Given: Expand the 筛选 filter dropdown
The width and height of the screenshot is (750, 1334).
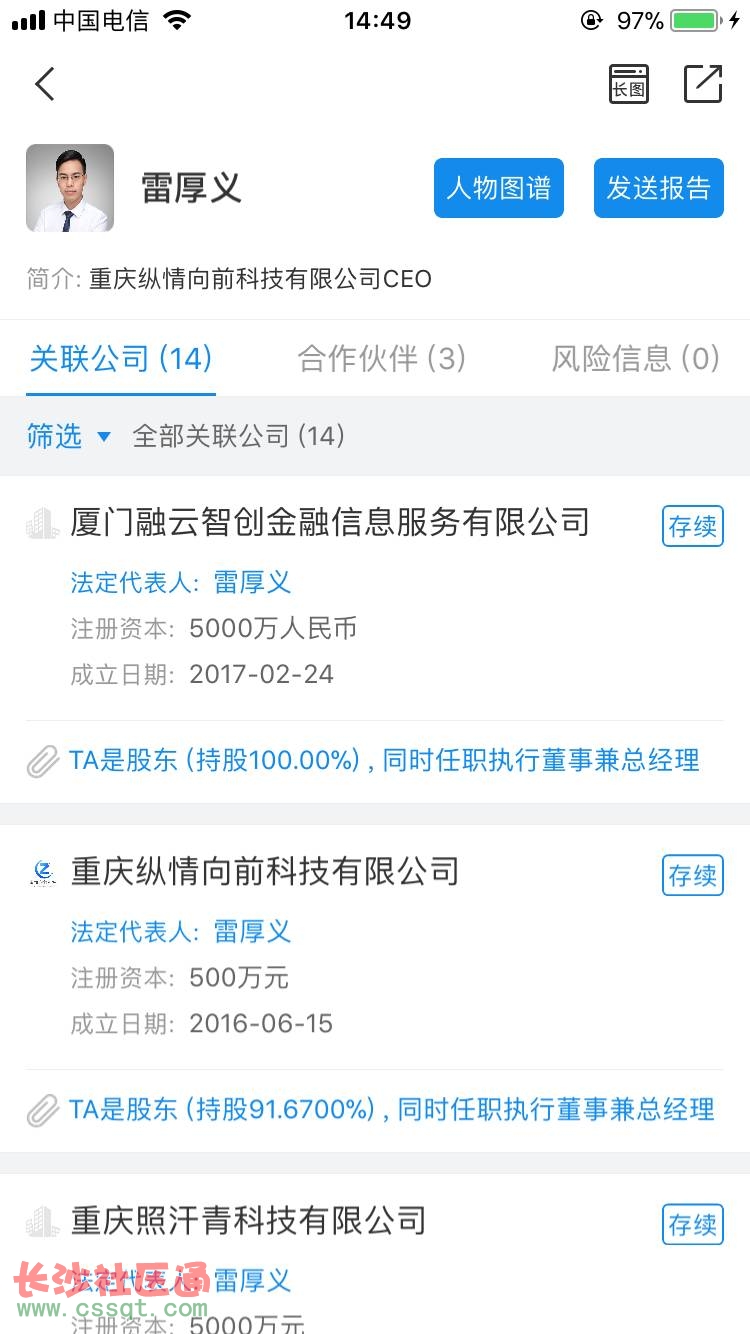Looking at the screenshot, I should (x=68, y=436).
